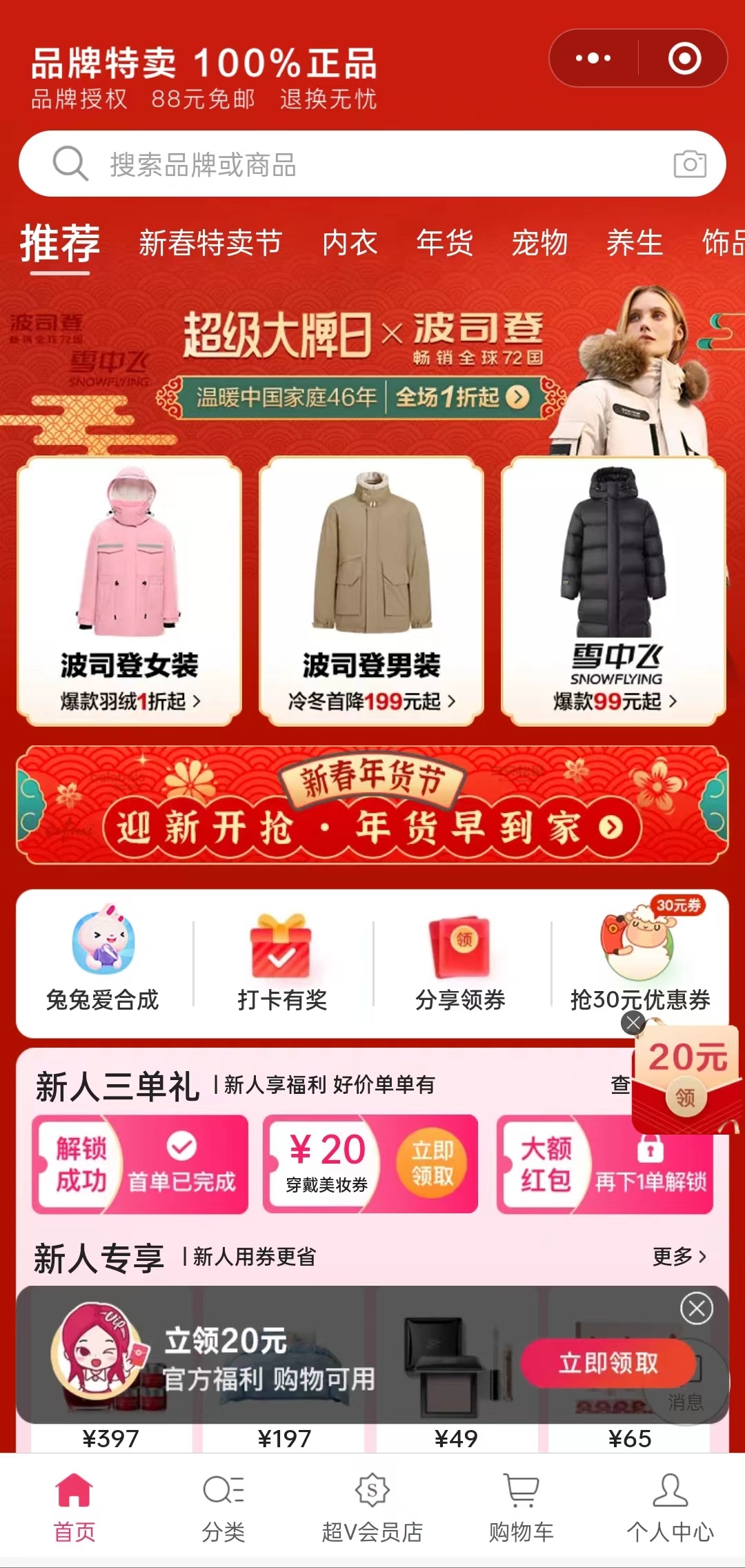Open the 个人中心 tab
The height and width of the screenshot is (1568, 745).
click(670, 1507)
